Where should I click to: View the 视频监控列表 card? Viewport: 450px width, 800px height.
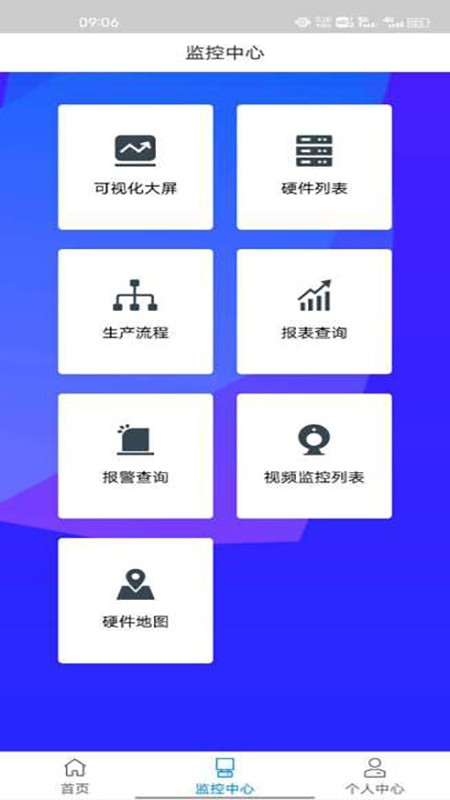pyautogui.click(x=314, y=456)
